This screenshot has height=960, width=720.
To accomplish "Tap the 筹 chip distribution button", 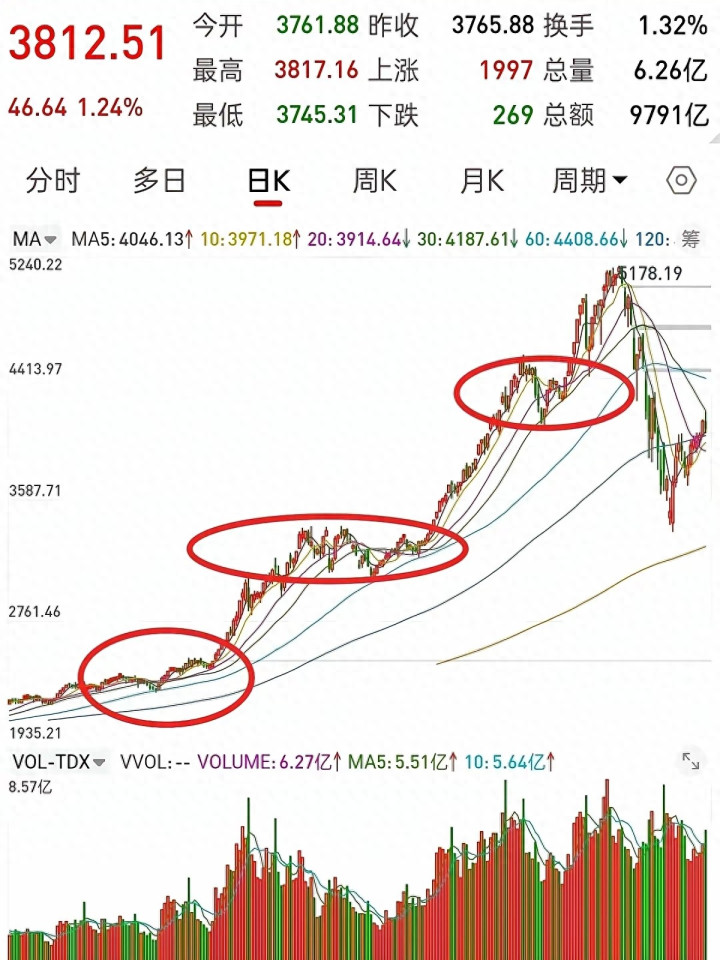I will pyautogui.click(x=691, y=239).
